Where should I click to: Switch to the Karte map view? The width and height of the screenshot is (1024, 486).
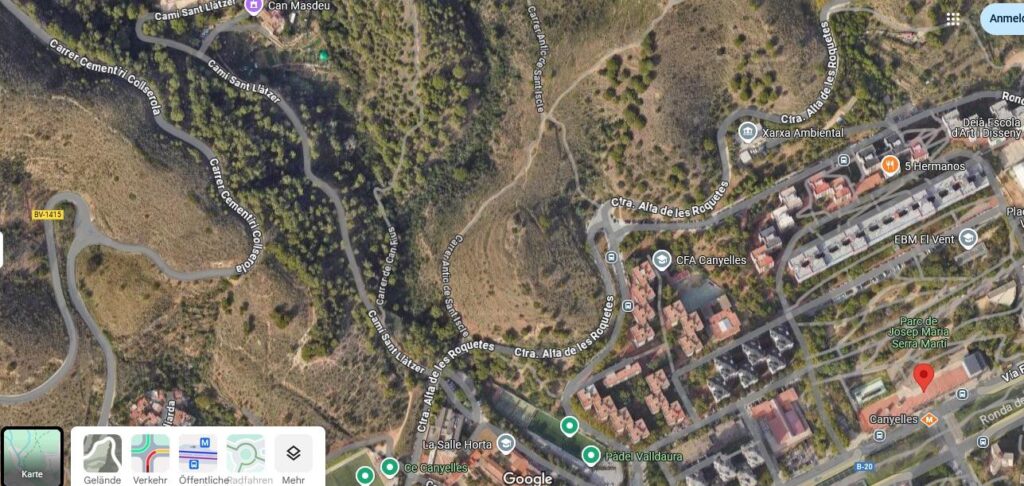tap(32, 457)
